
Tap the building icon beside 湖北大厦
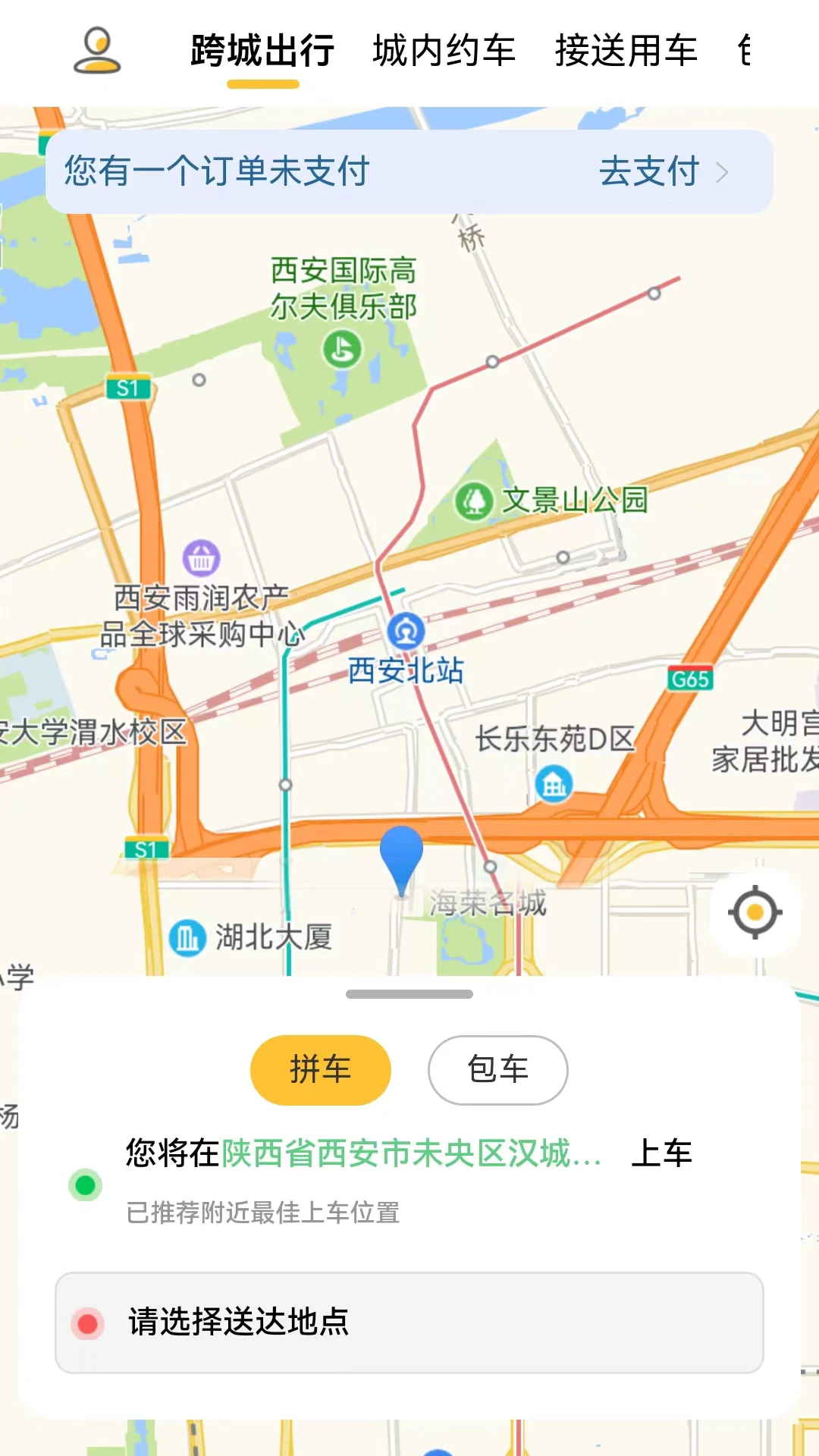click(187, 937)
